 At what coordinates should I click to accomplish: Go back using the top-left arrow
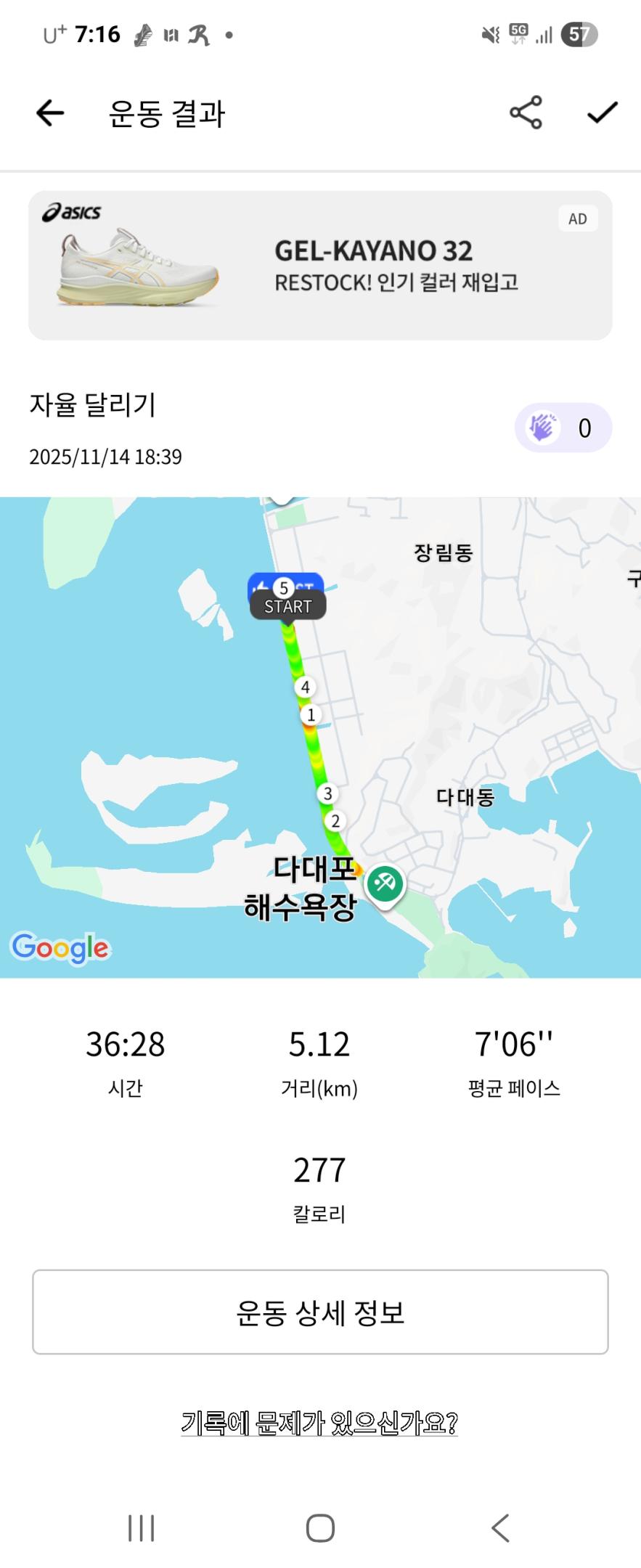pyautogui.click(x=49, y=113)
